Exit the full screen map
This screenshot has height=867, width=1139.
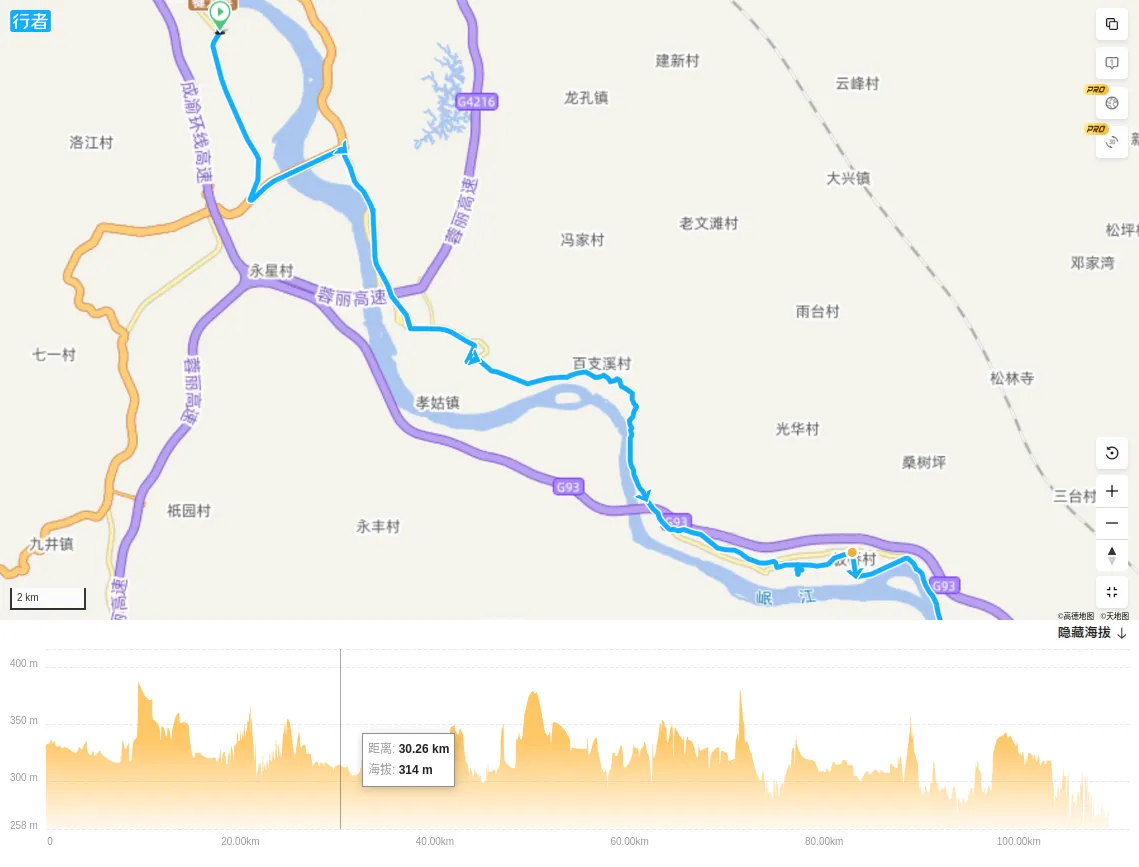(1111, 592)
